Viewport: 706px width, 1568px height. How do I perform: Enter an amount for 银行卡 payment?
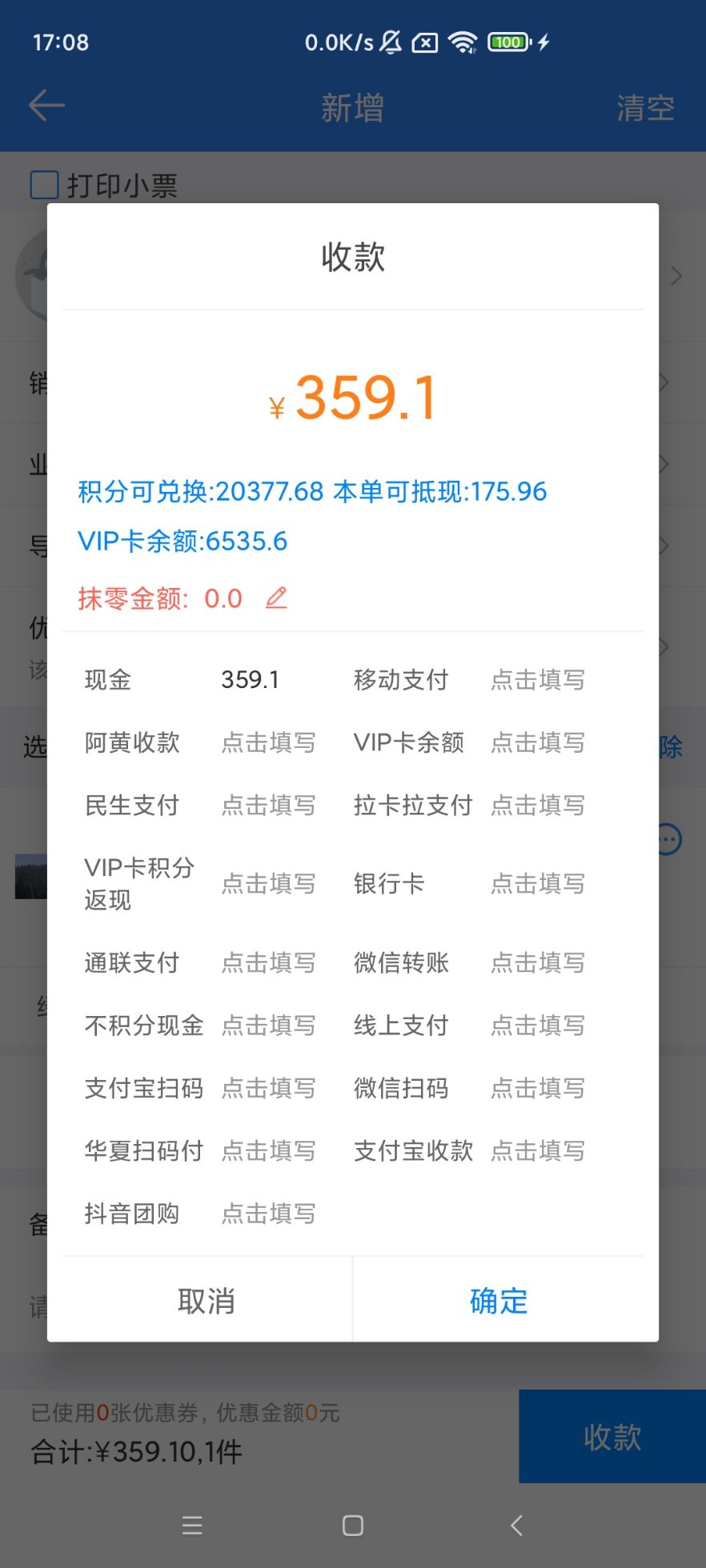(537, 883)
